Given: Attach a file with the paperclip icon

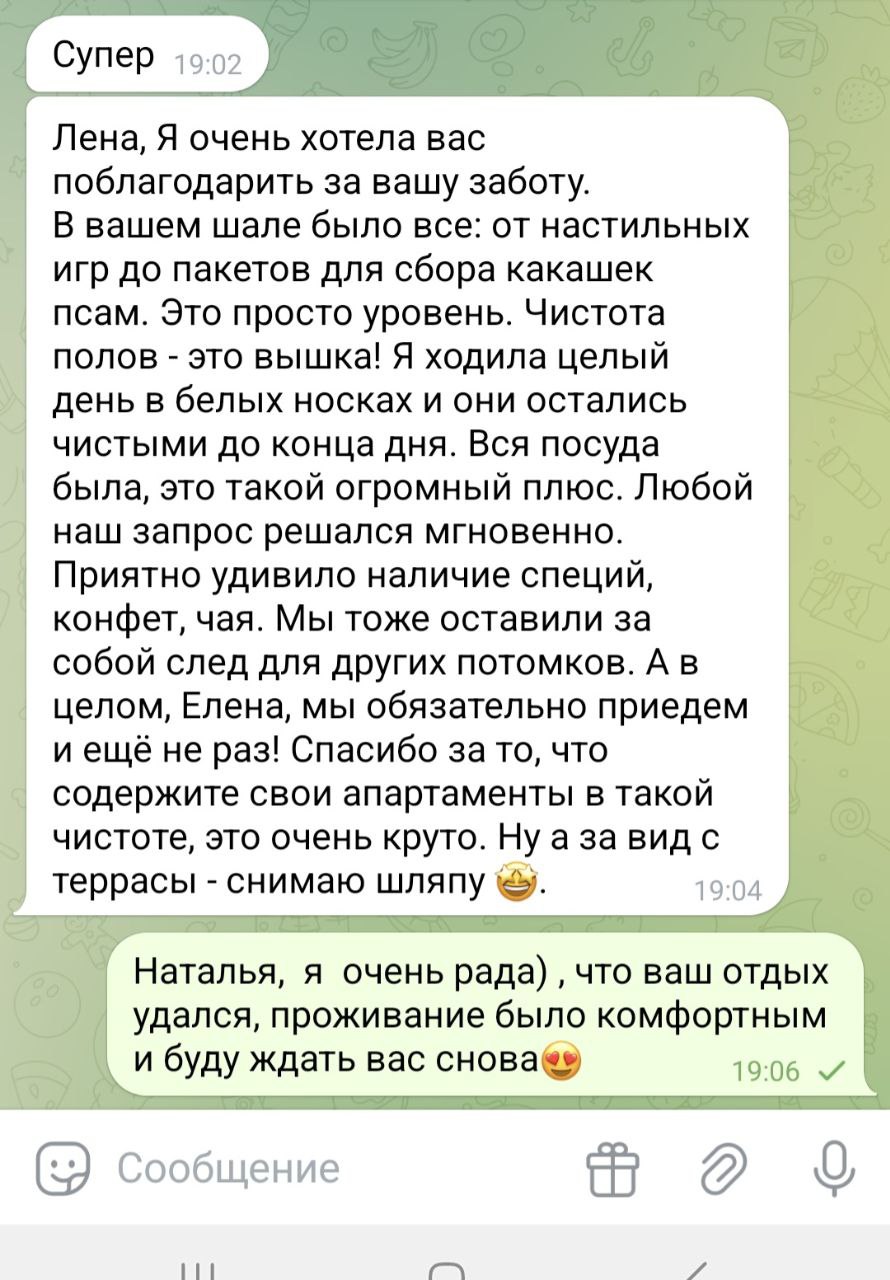Looking at the screenshot, I should pos(723,1169).
